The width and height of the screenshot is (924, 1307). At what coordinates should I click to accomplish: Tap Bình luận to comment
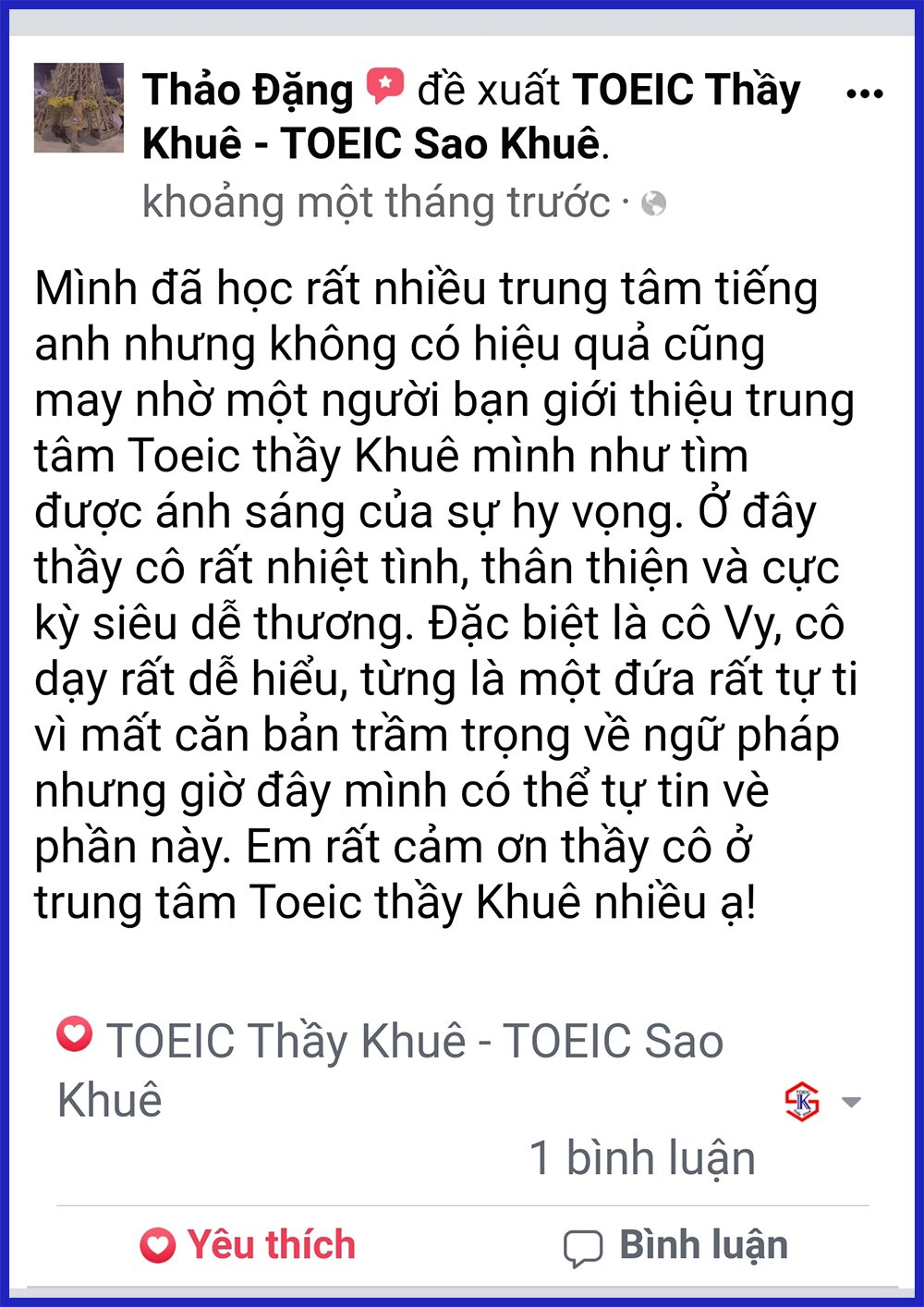(x=675, y=1245)
